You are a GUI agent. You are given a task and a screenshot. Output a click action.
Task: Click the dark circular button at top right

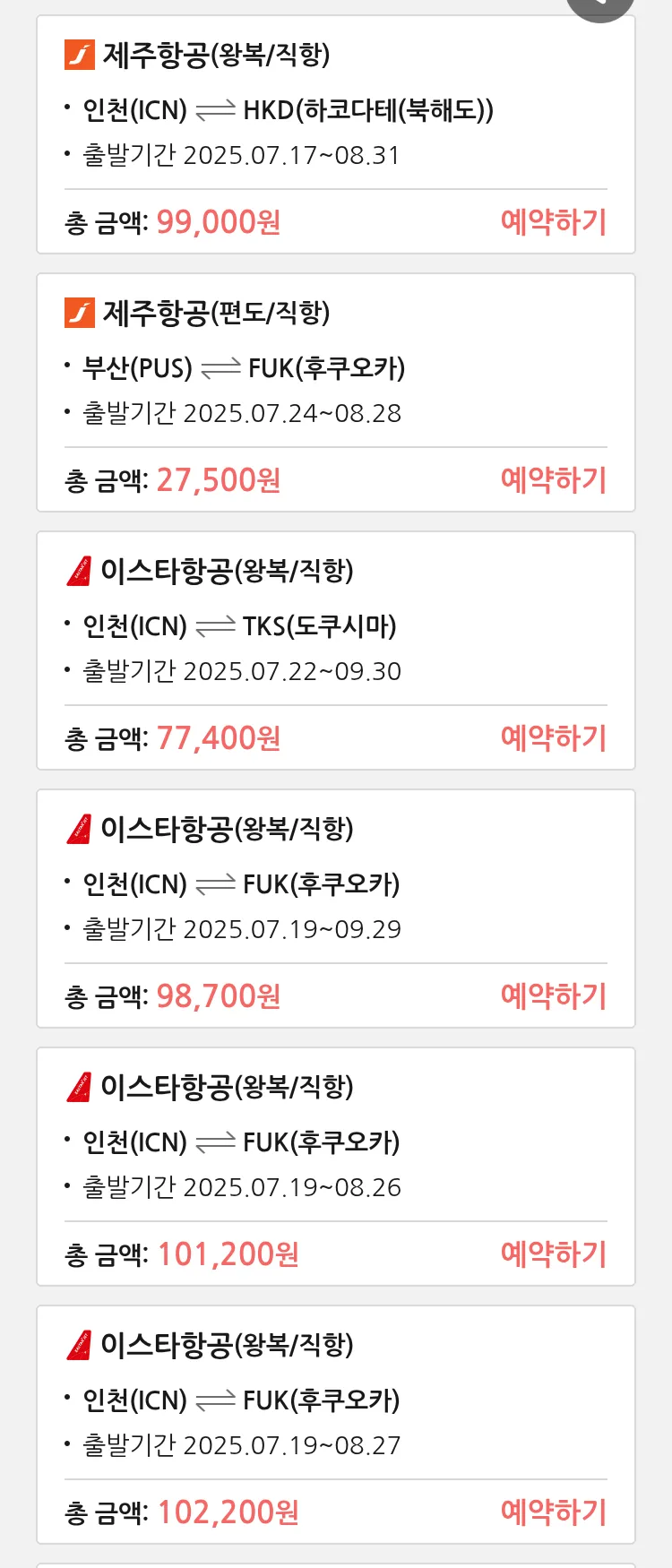pos(600,4)
